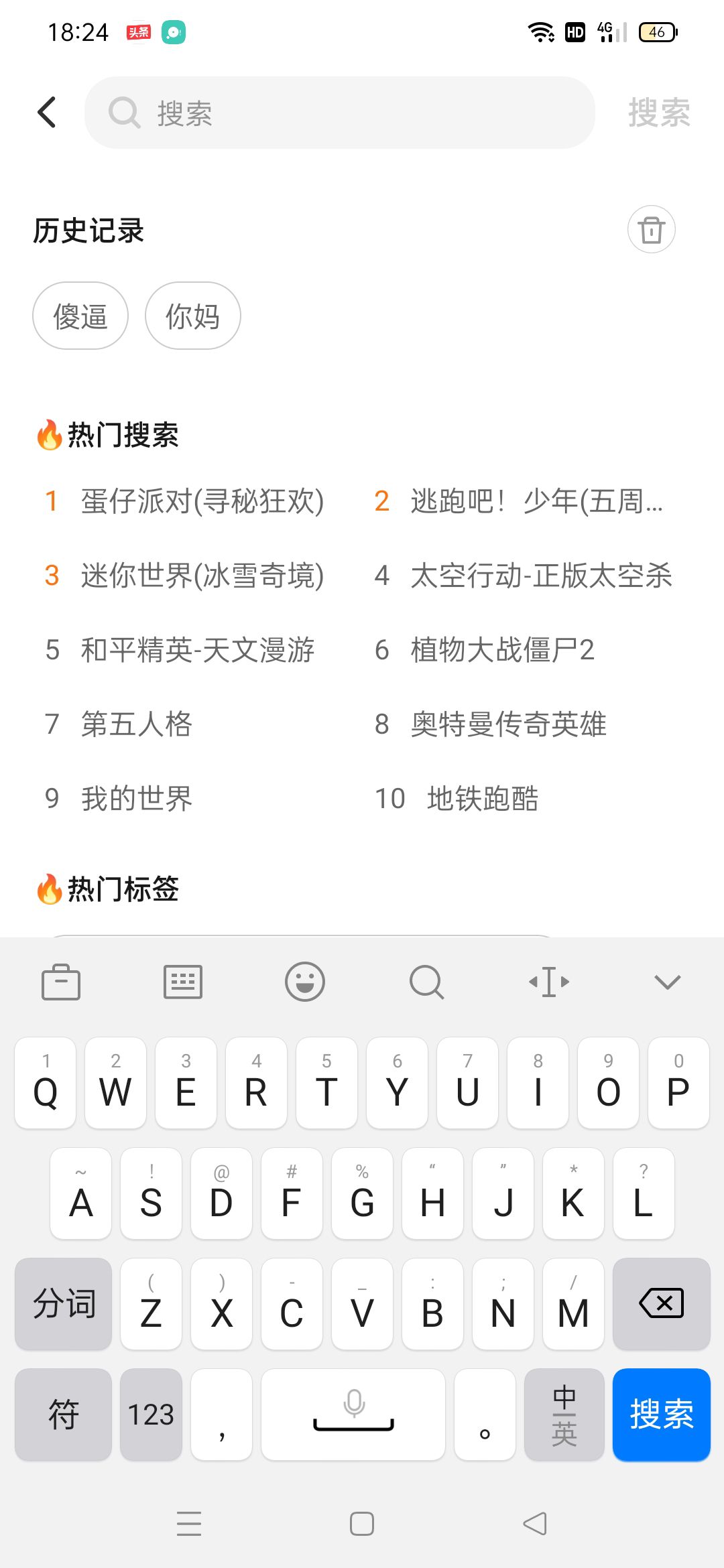
Task: Focus the 搜索 search input box
Action: pyautogui.click(x=340, y=113)
